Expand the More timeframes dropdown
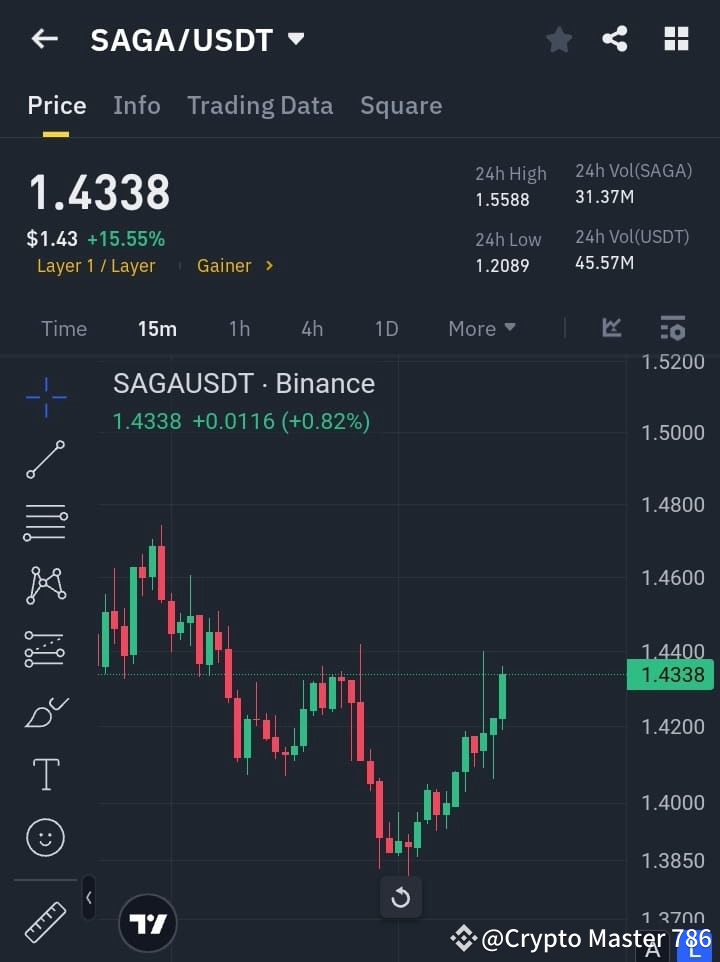Viewport: 720px width, 962px height. pyautogui.click(x=481, y=328)
